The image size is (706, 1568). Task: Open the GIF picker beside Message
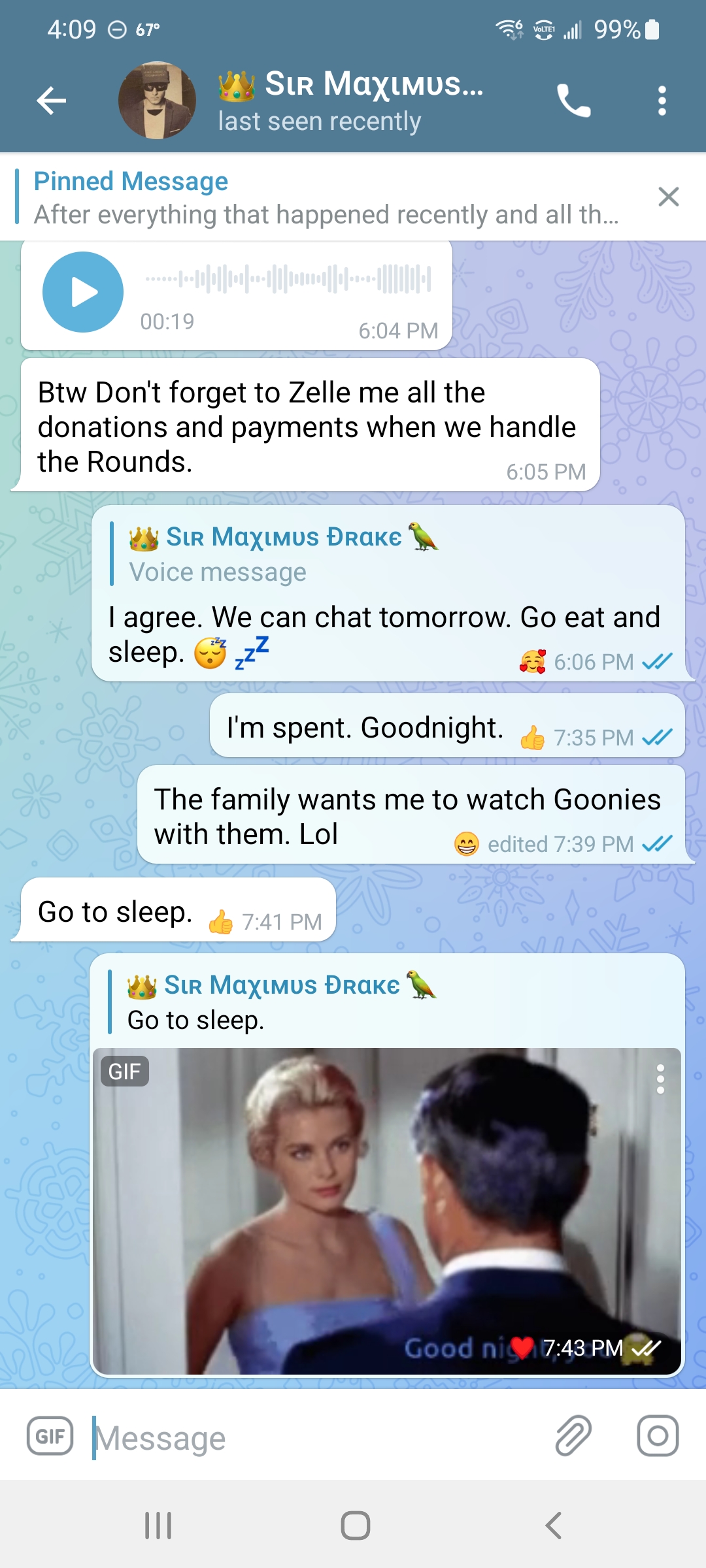50,1436
